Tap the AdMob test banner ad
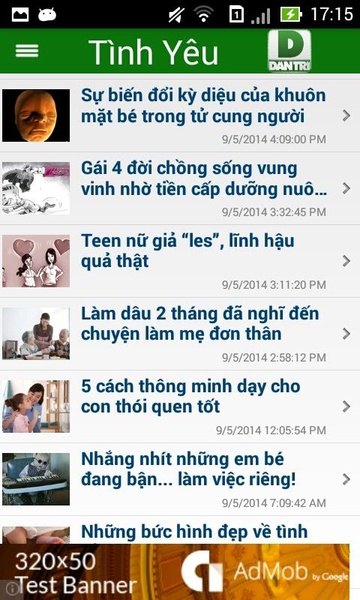The image size is (360, 600). pyautogui.click(x=175, y=572)
